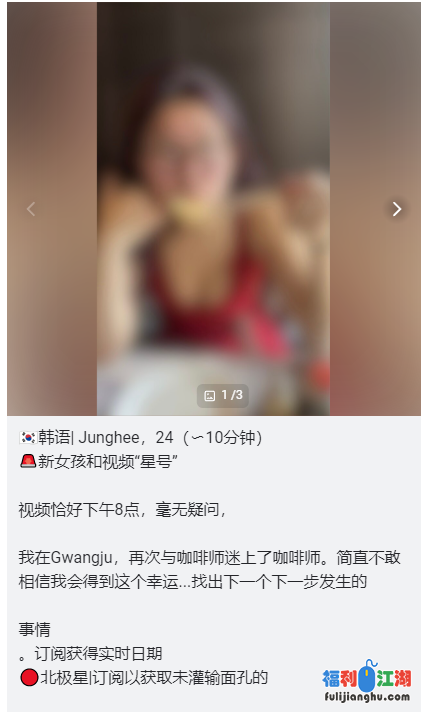
Task: Go to the next image in carousel
Action: pos(397,209)
